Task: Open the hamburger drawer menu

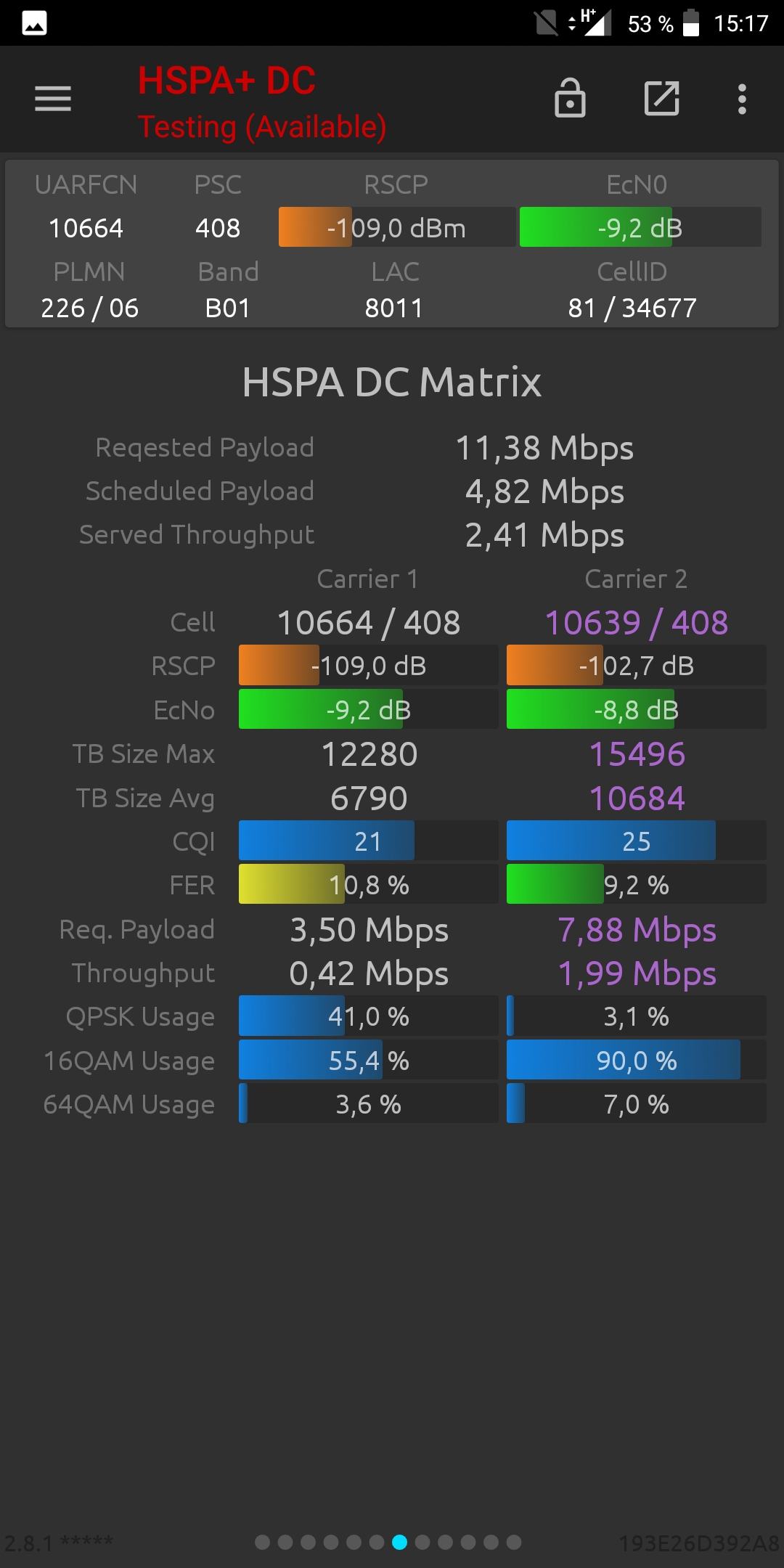Action: (x=53, y=99)
